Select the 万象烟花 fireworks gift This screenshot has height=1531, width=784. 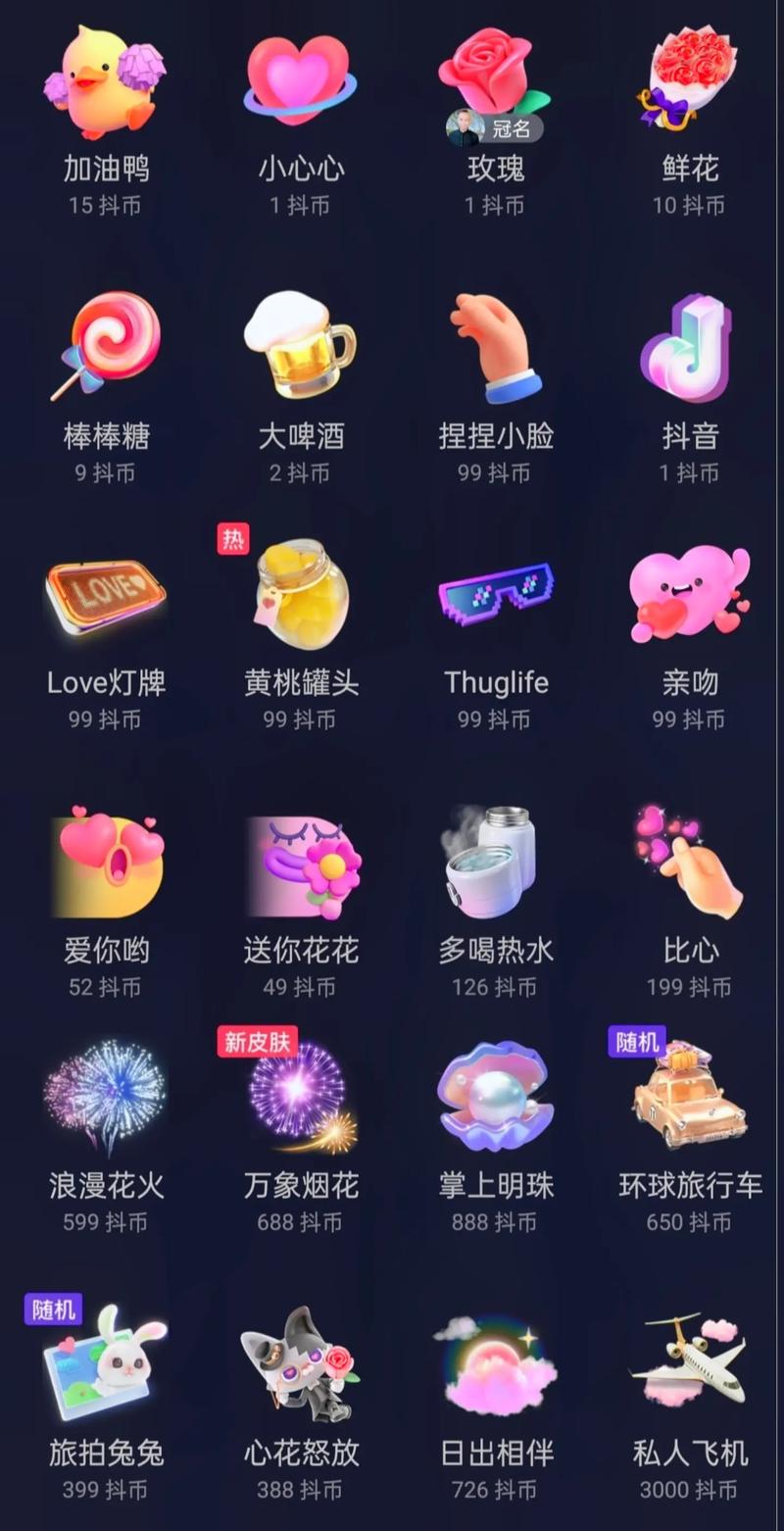tap(300, 1098)
